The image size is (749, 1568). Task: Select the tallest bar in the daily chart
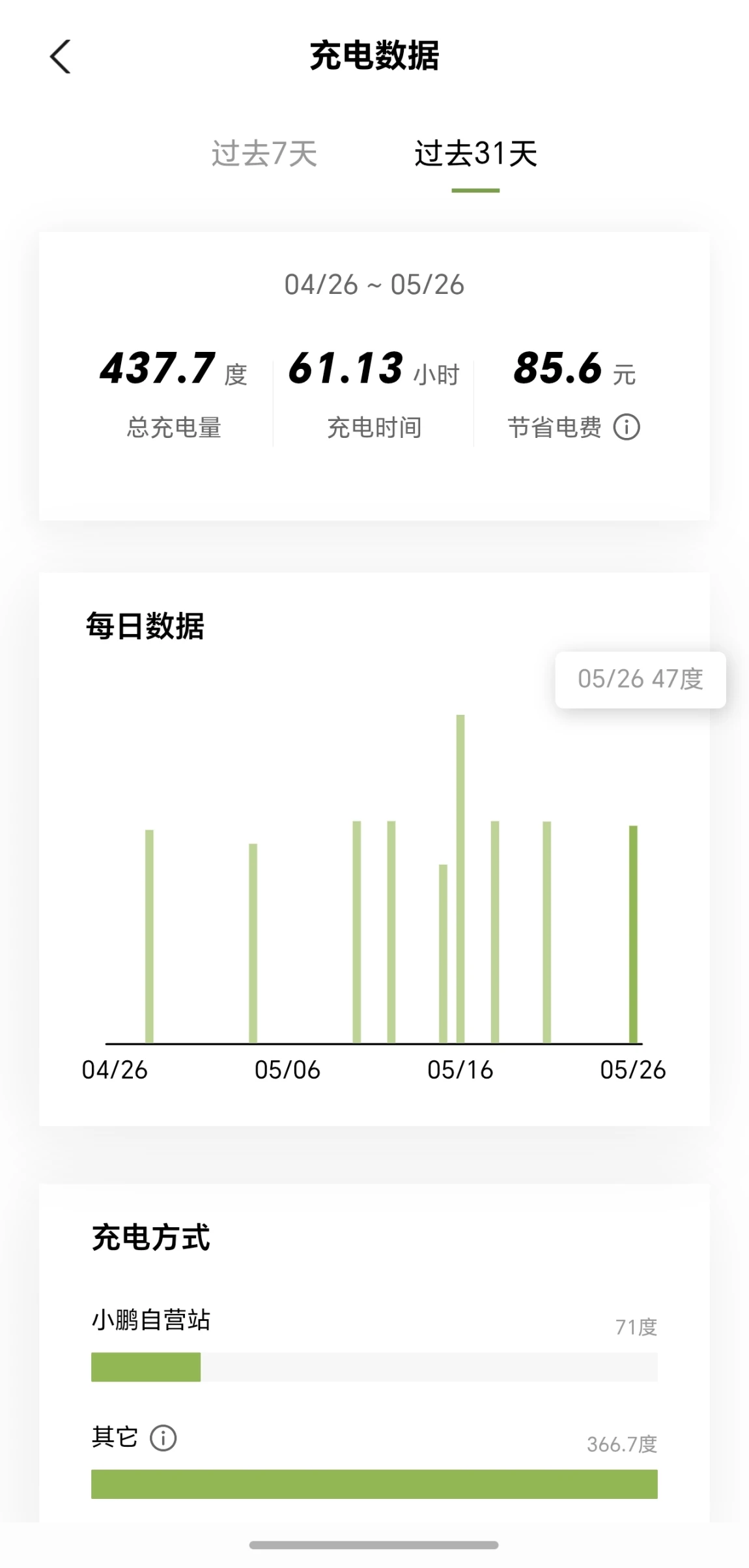(x=460, y=878)
